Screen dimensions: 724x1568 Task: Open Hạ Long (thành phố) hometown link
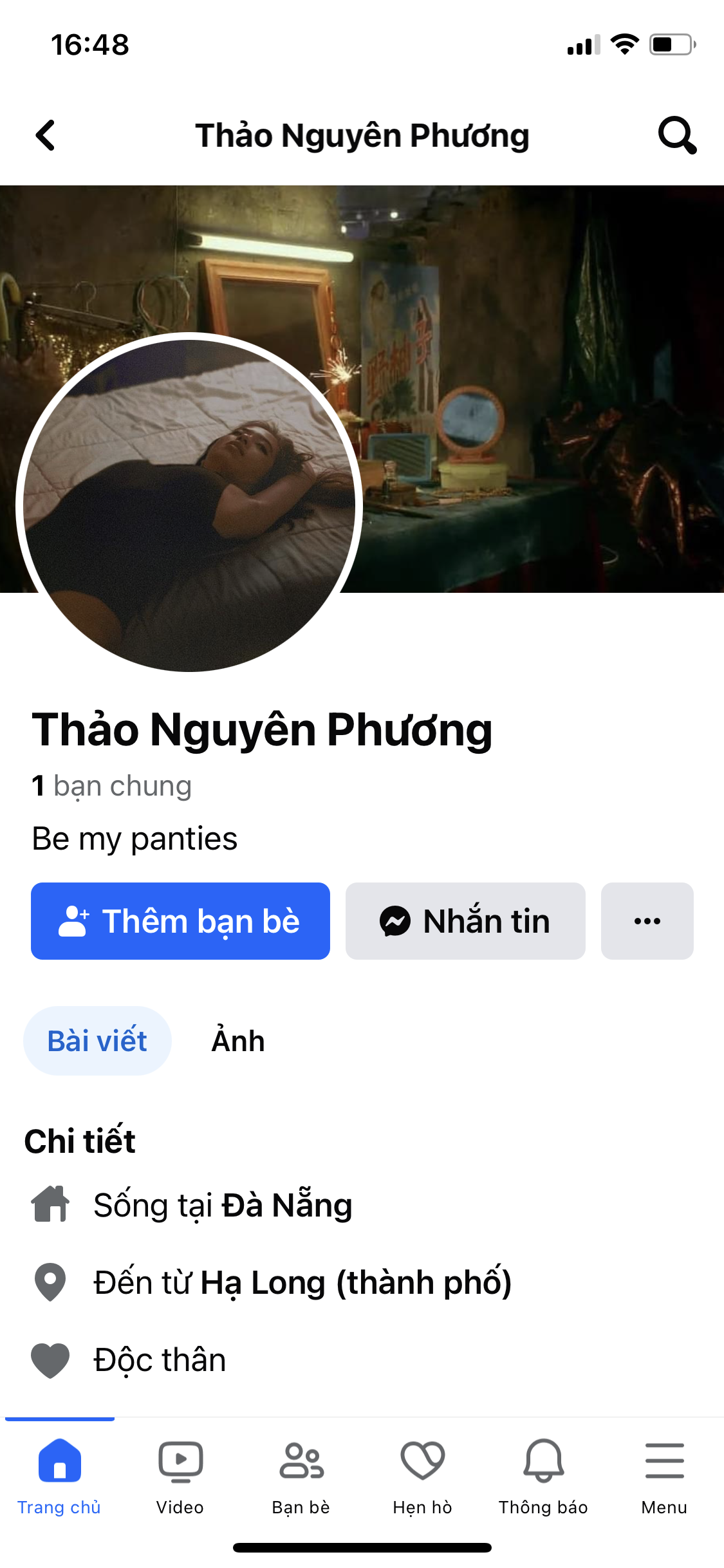(356, 1282)
